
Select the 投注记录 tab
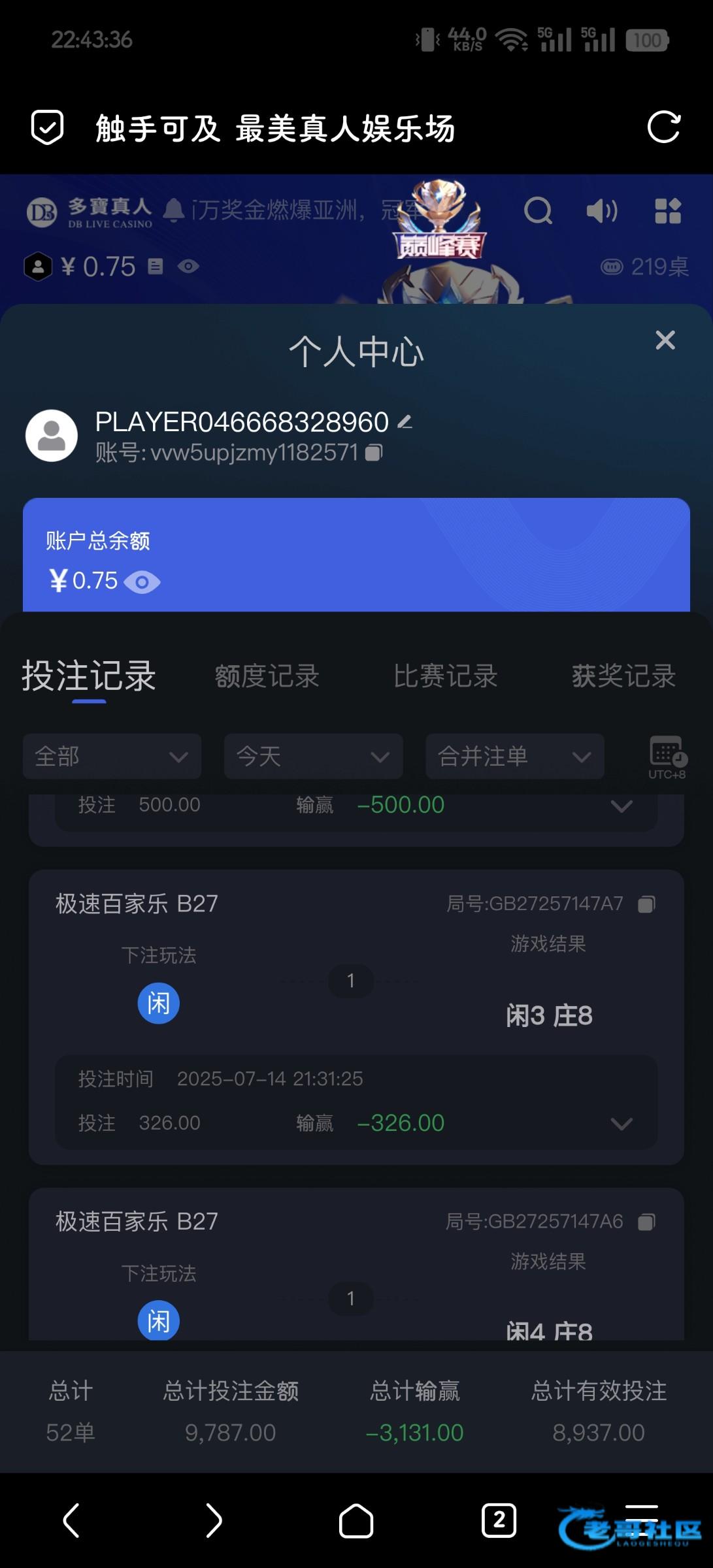tap(89, 676)
